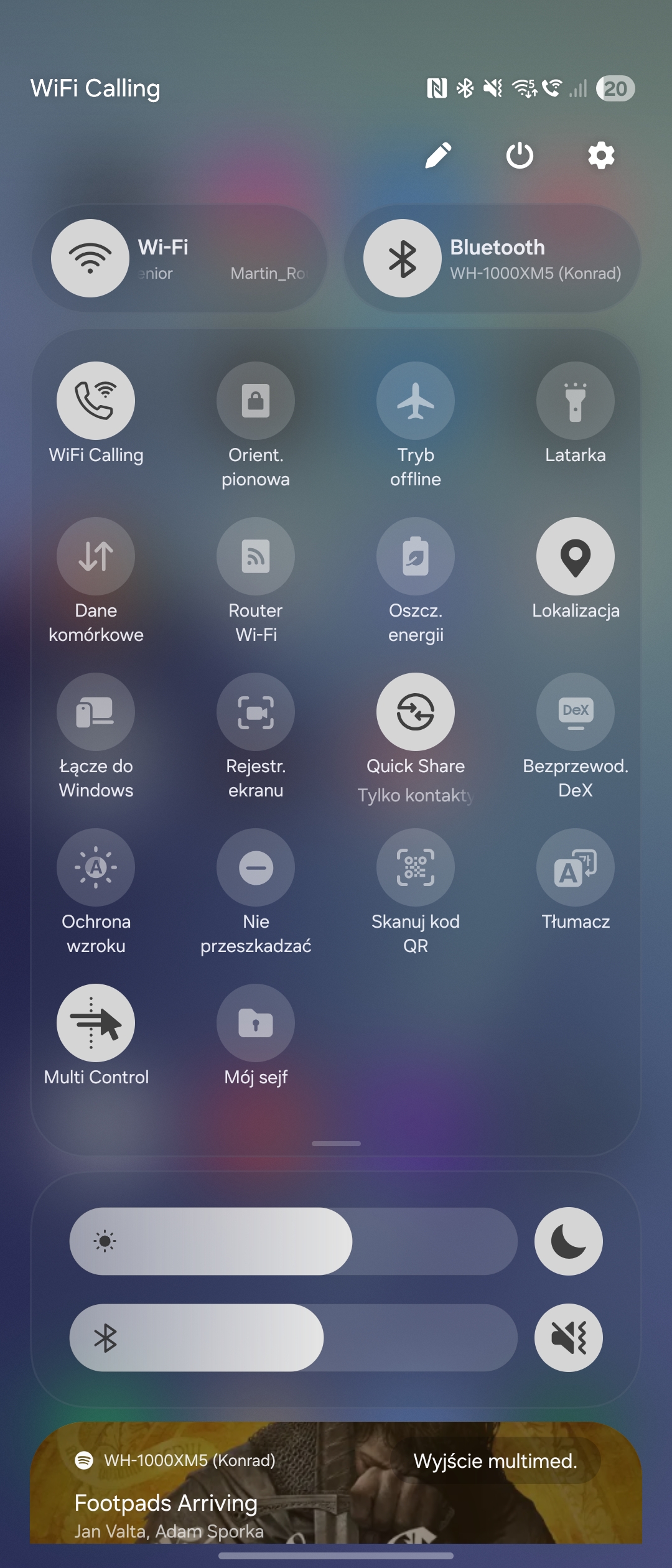
Task: Toggle Quick Share
Action: pyautogui.click(x=416, y=712)
